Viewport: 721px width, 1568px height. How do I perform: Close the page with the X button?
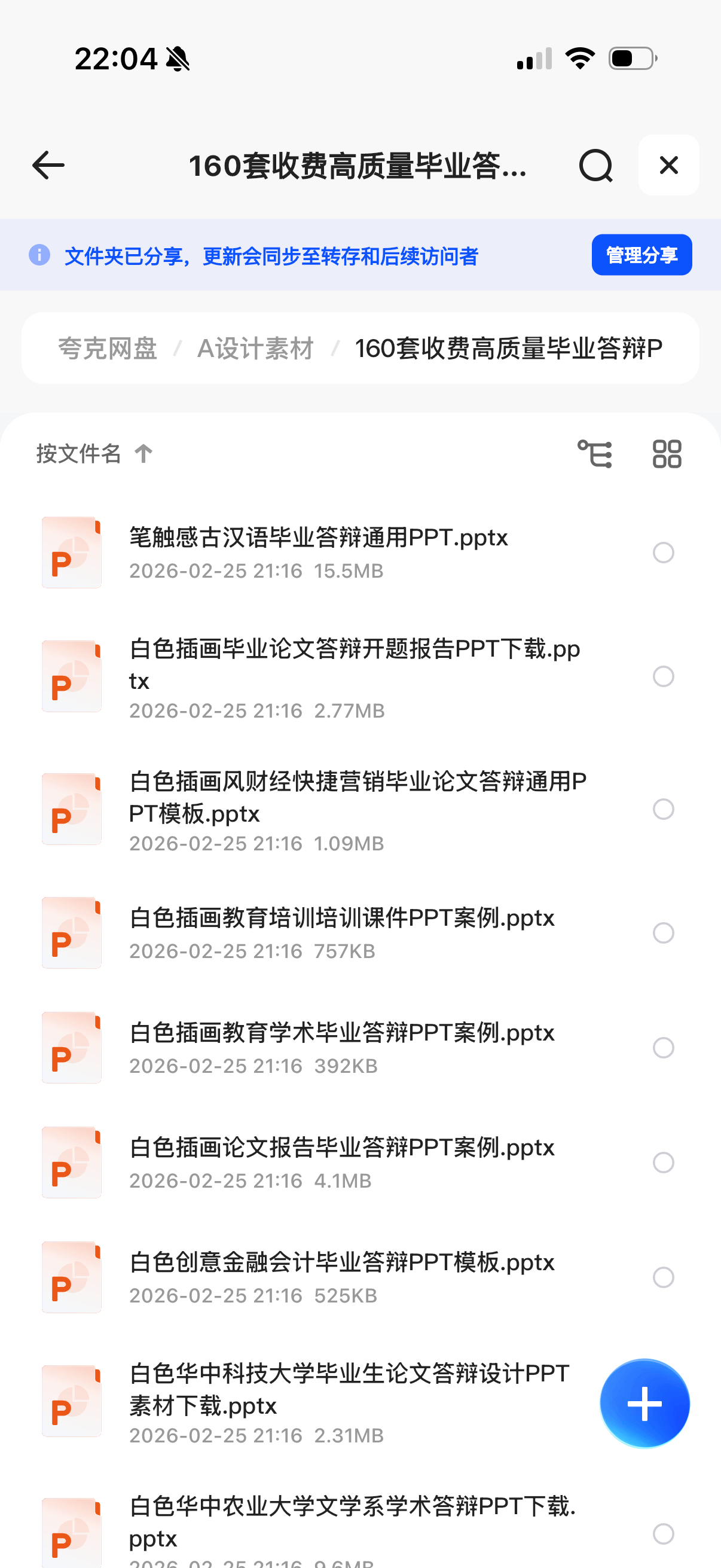tap(668, 165)
